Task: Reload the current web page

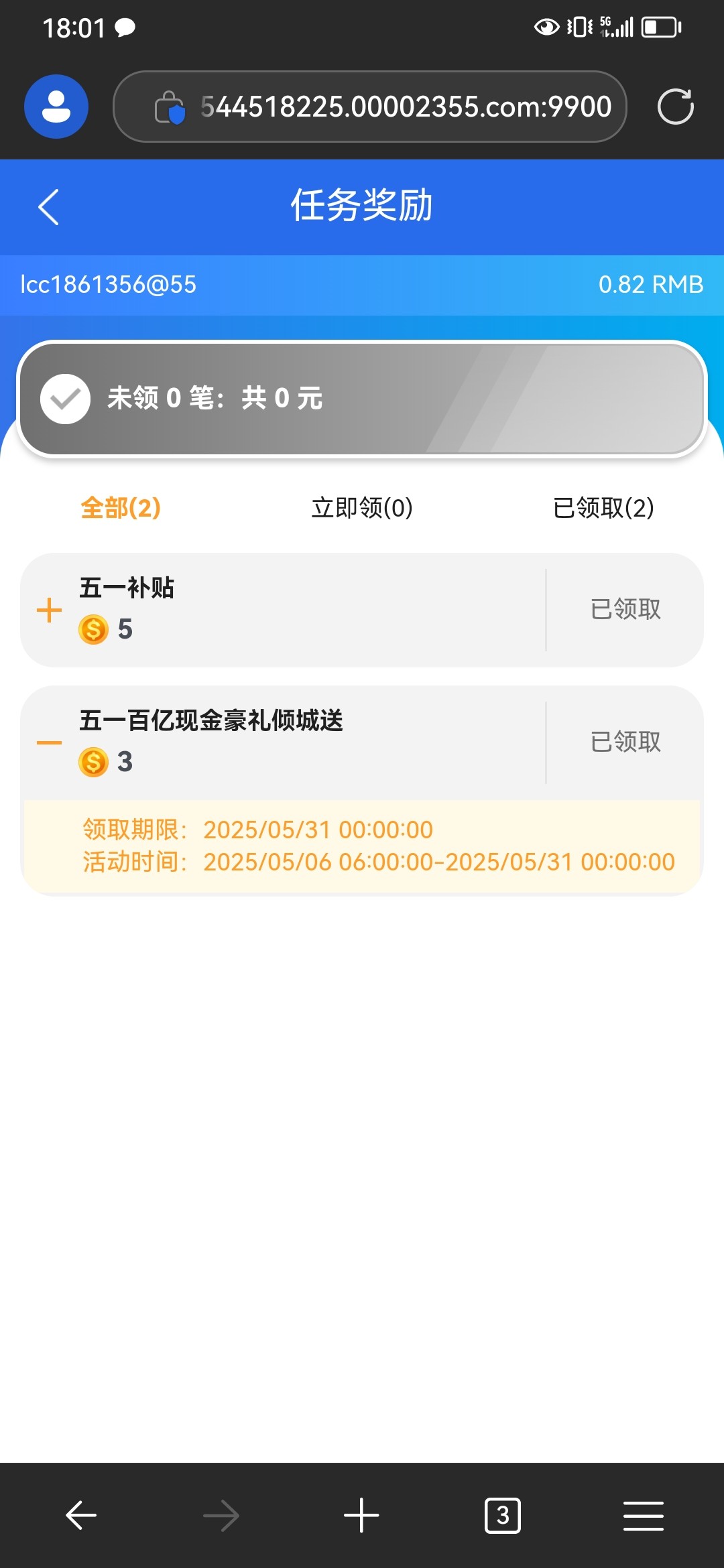Action: (675, 107)
